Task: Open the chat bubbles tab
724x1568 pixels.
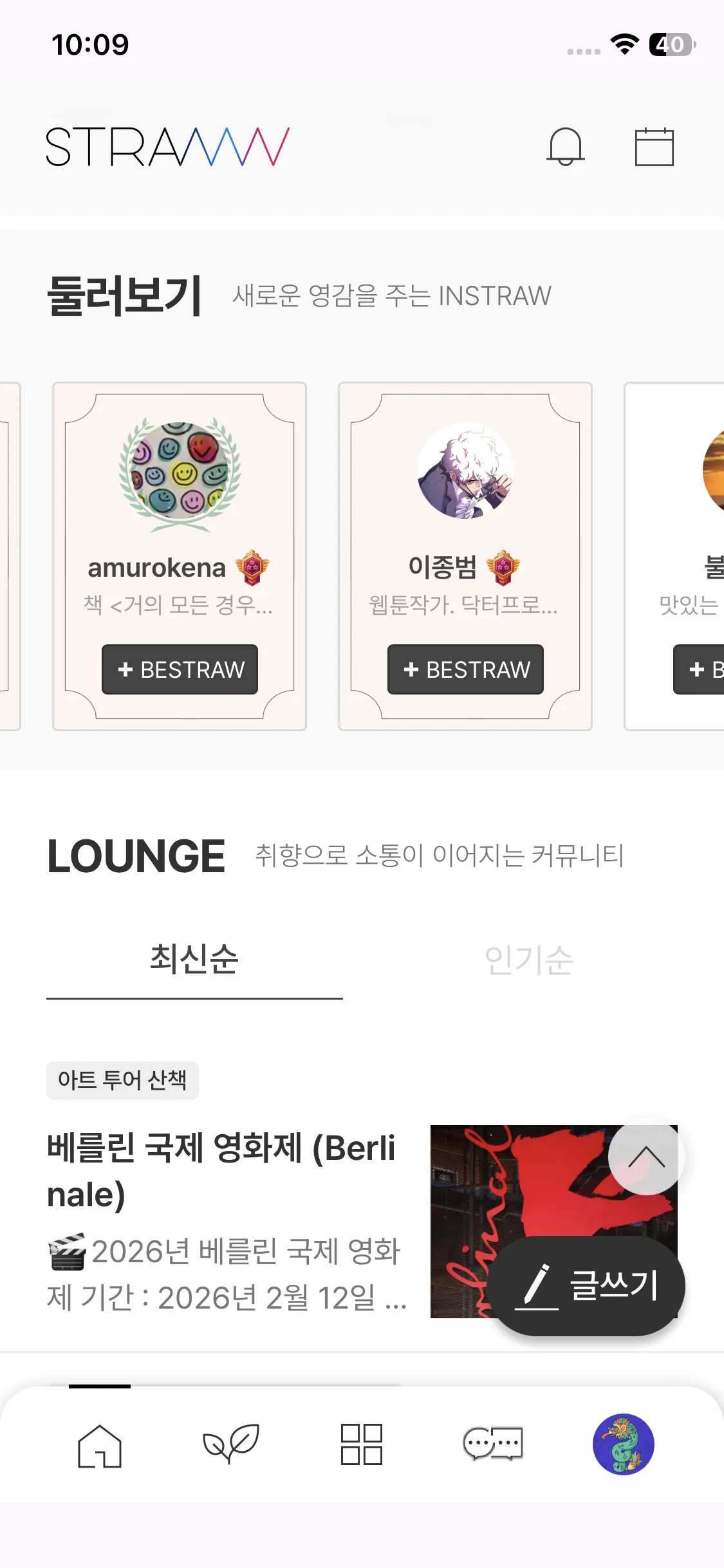Action: (493, 1444)
